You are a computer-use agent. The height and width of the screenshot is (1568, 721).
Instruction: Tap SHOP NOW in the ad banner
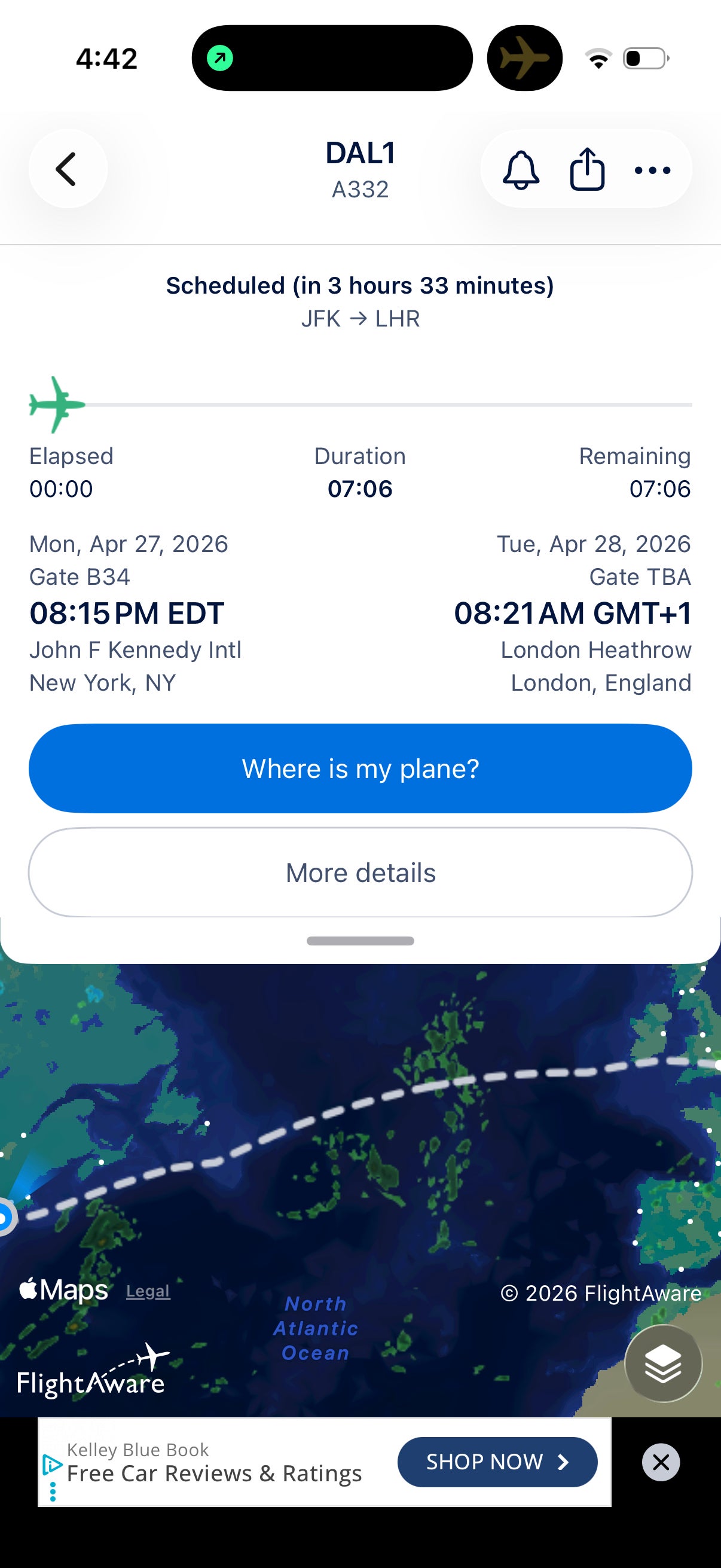click(497, 1462)
